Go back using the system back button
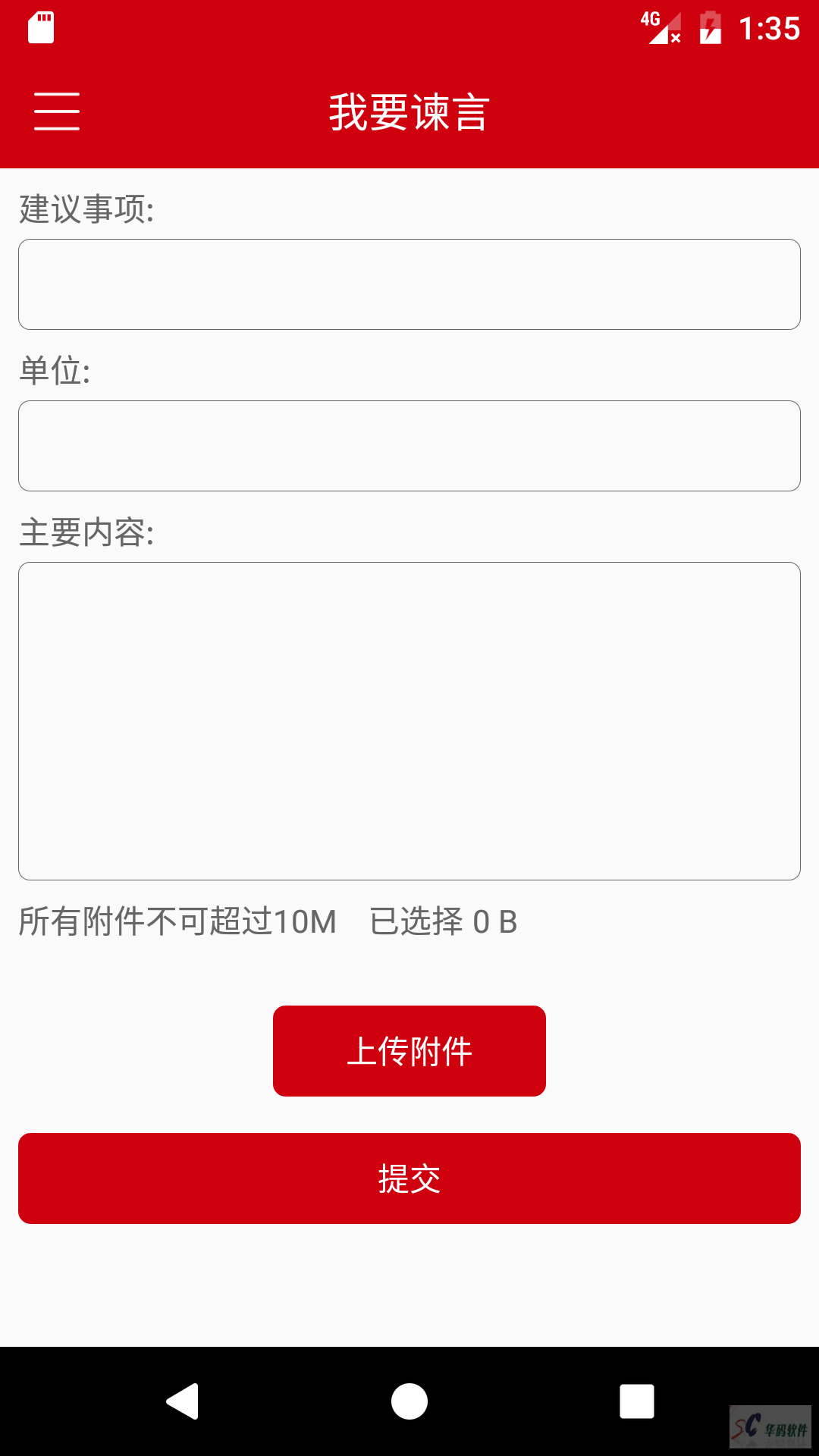 point(183,1401)
